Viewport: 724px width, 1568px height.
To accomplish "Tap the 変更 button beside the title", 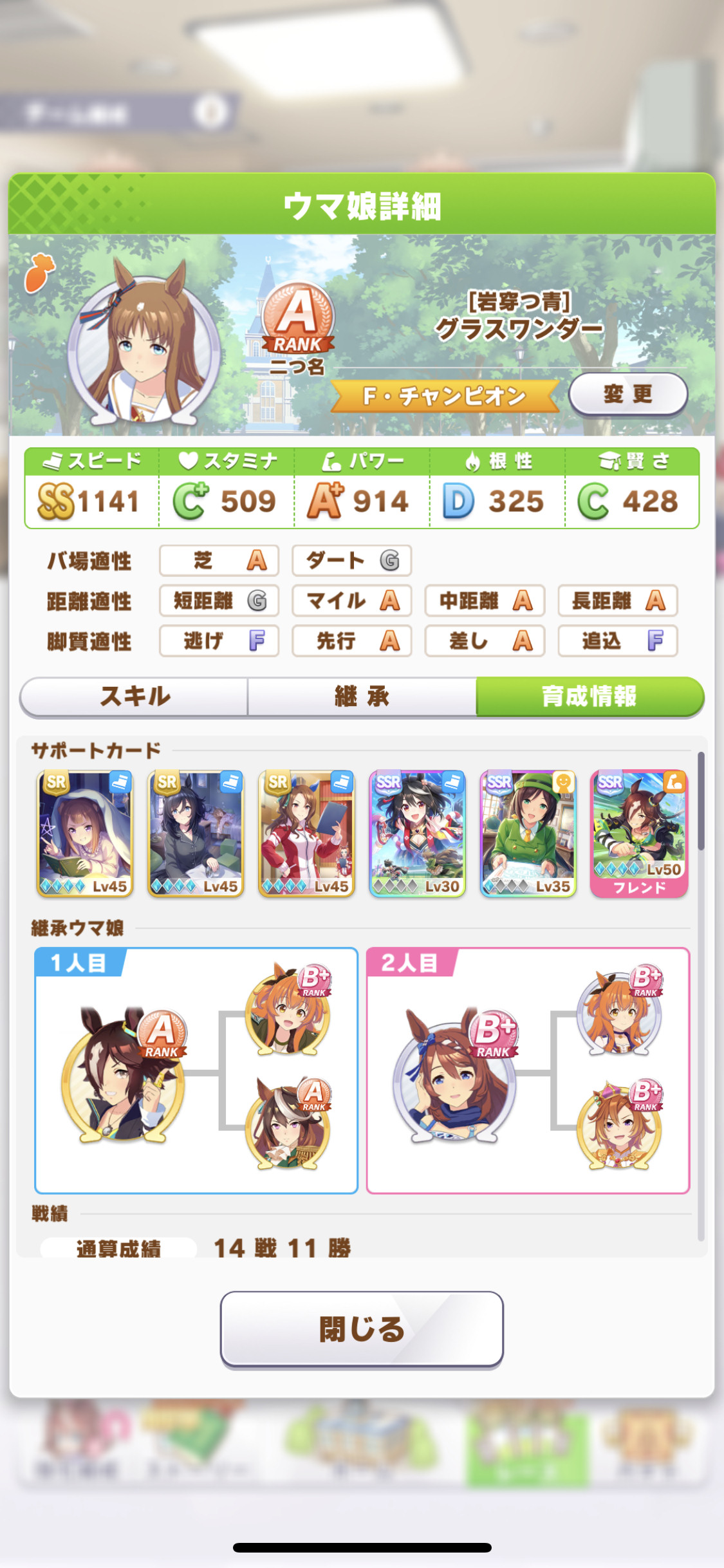I will point(628,394).
